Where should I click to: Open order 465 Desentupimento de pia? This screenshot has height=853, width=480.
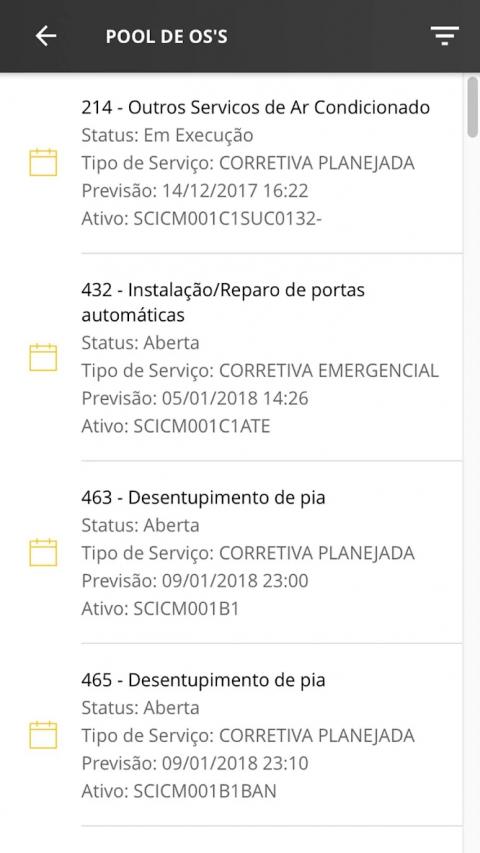coord(231,735)
